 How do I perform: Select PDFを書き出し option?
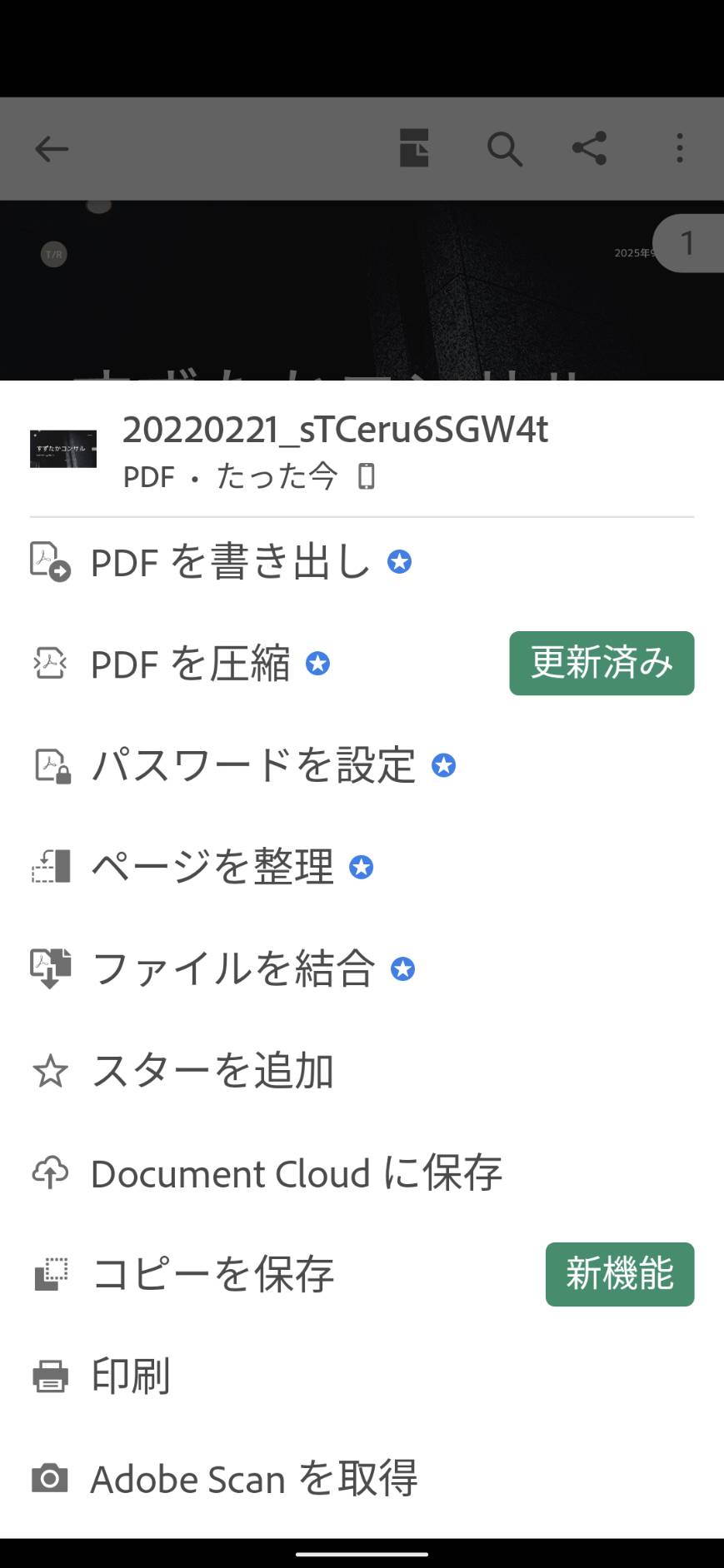pos(362,562)
